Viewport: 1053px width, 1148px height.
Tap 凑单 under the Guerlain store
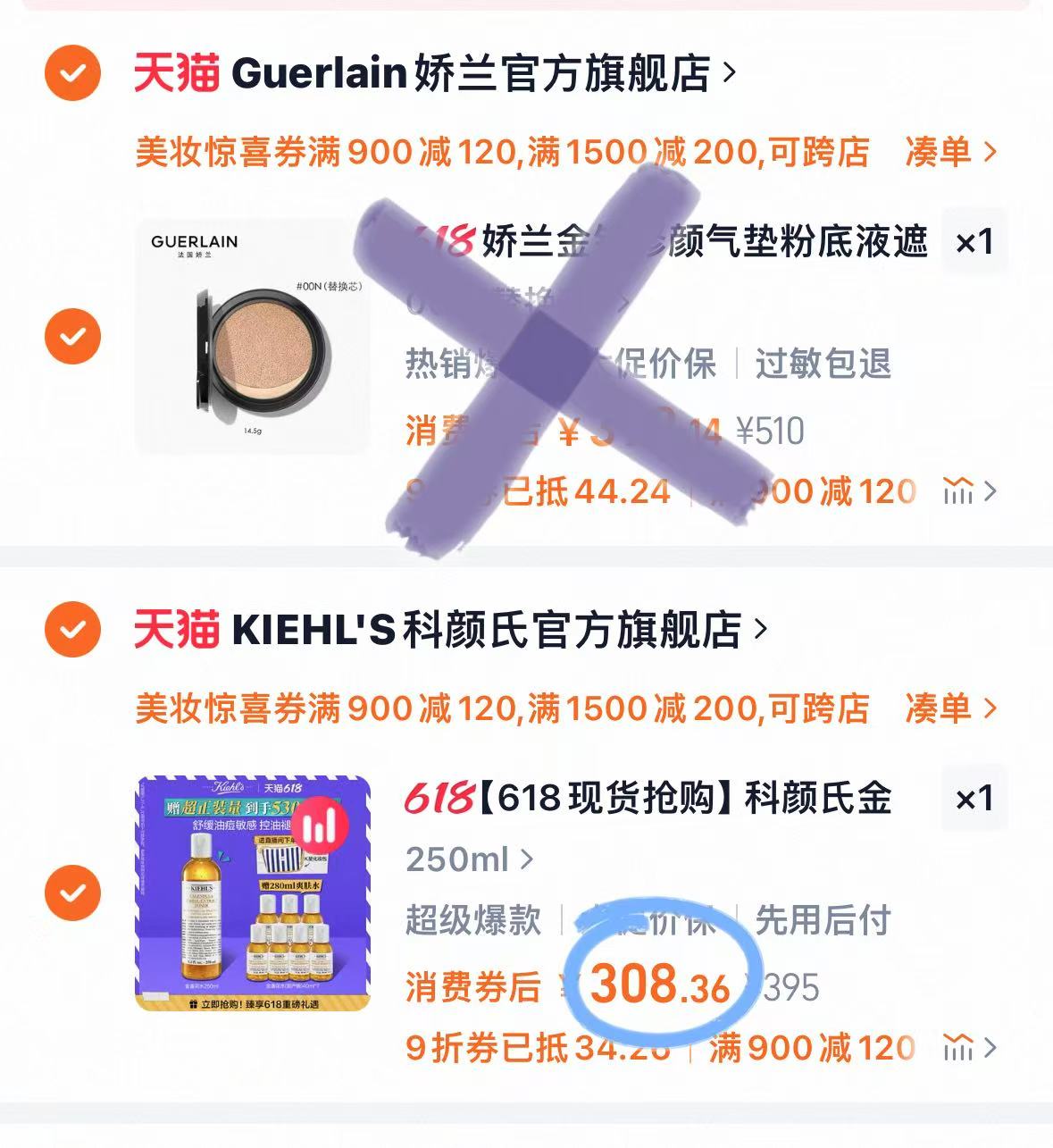pyautogui.click(x=949, y=152)
